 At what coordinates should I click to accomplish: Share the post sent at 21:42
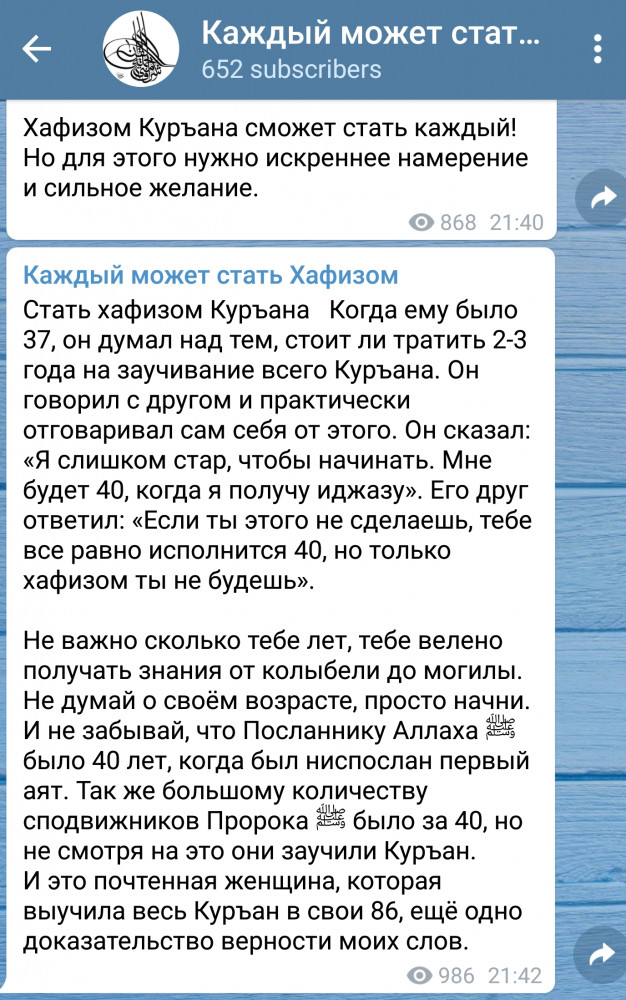tap(602, 953)
